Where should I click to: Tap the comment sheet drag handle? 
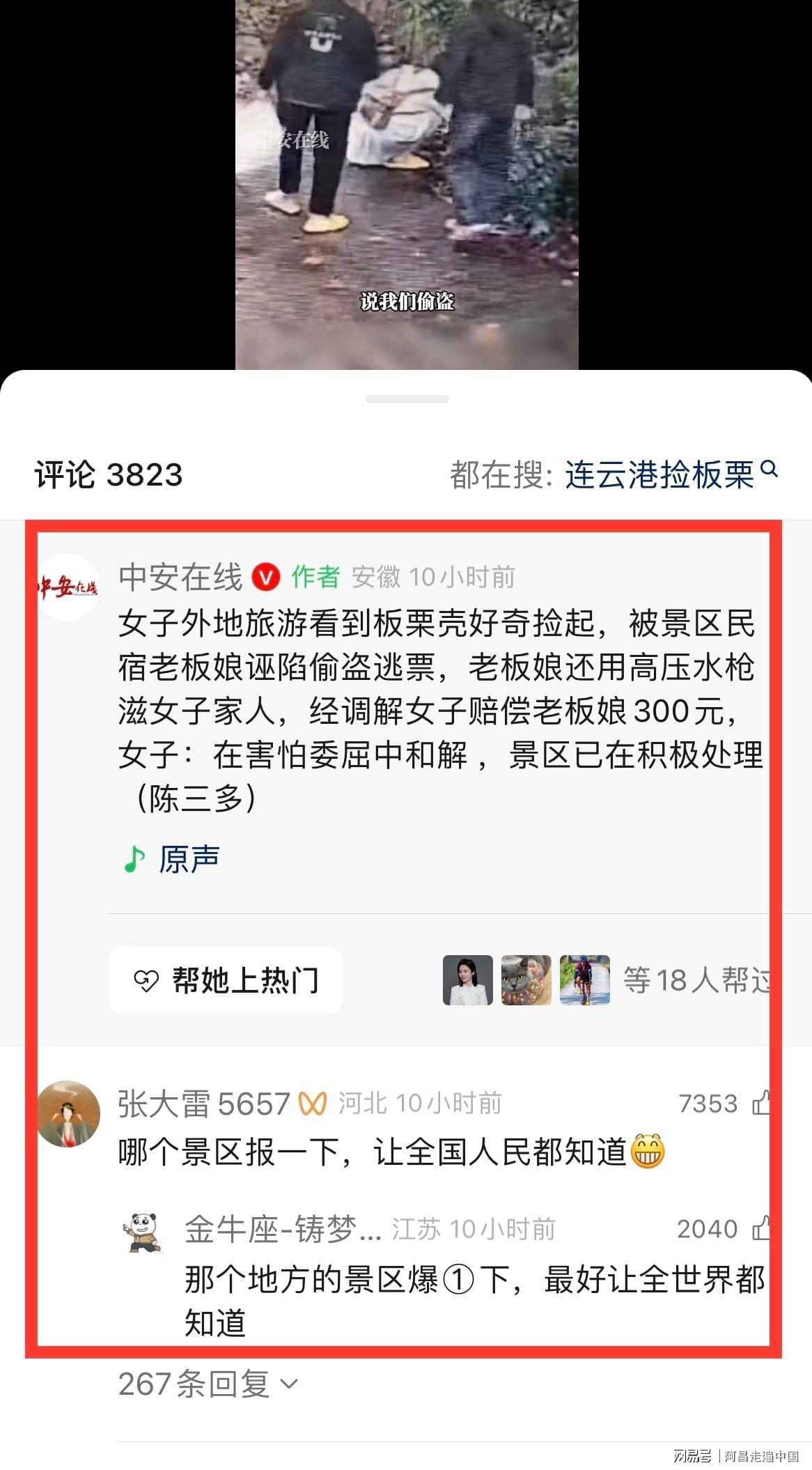407,399
